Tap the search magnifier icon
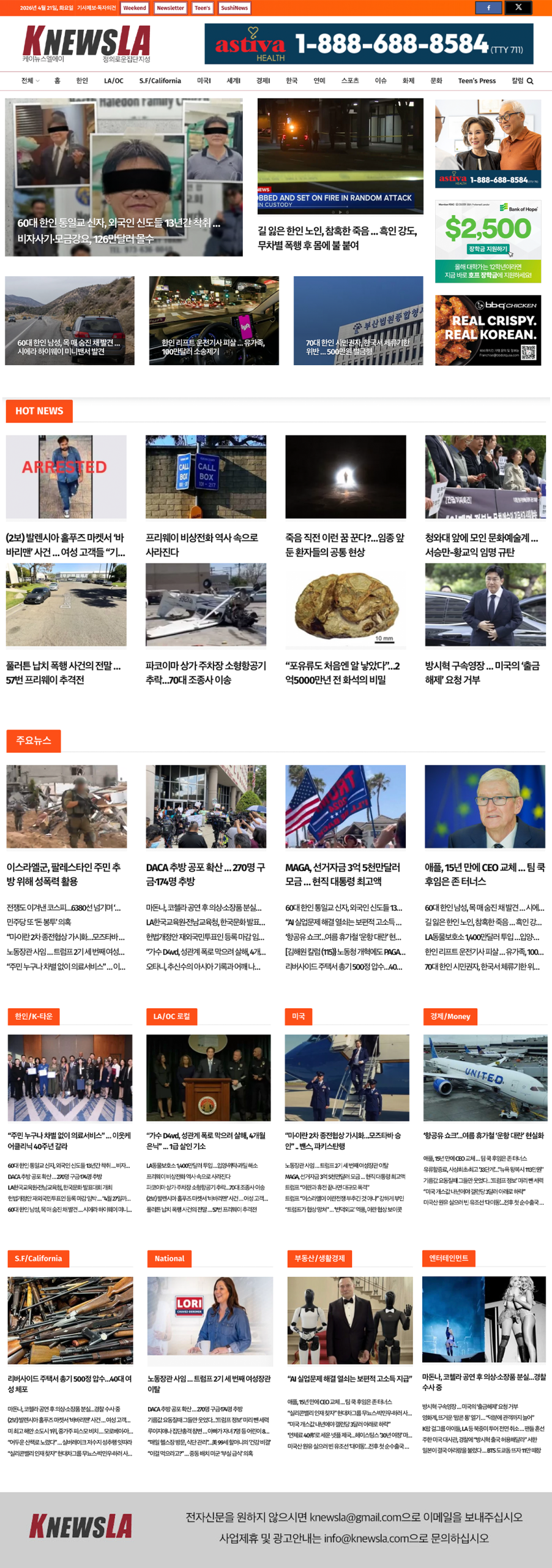This screenshot has height=1568, width=552. 530,81
